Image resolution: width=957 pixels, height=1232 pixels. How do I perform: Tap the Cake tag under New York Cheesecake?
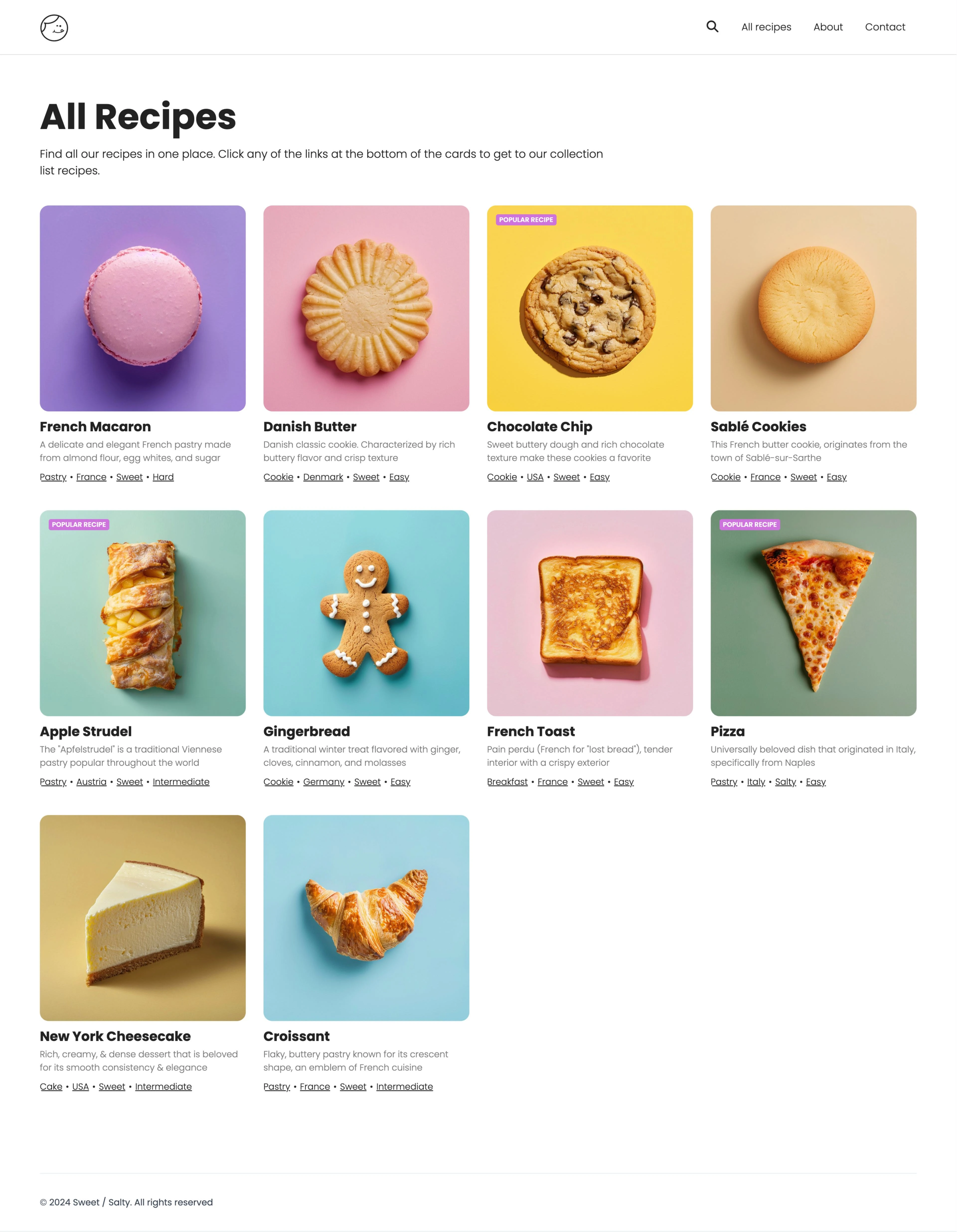(x=51, y=1086)
